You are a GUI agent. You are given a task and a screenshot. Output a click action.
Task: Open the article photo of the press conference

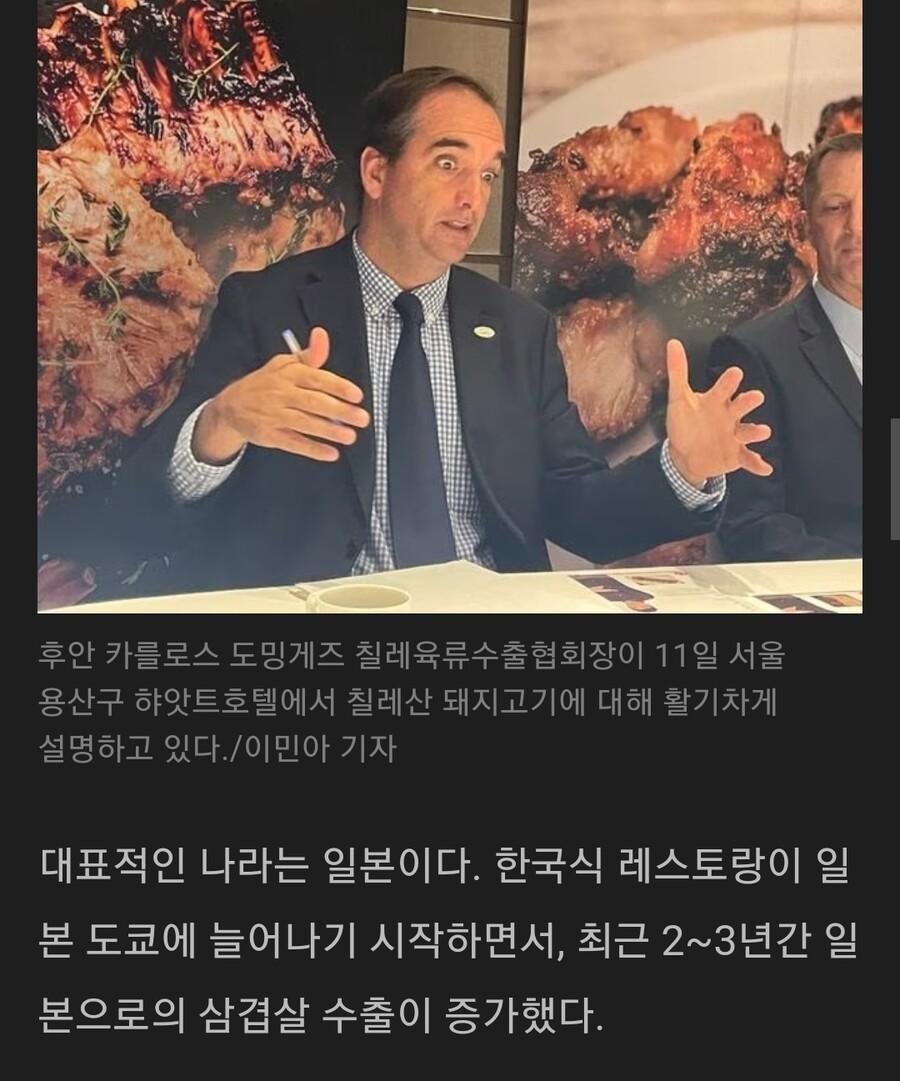pos(450,305)
